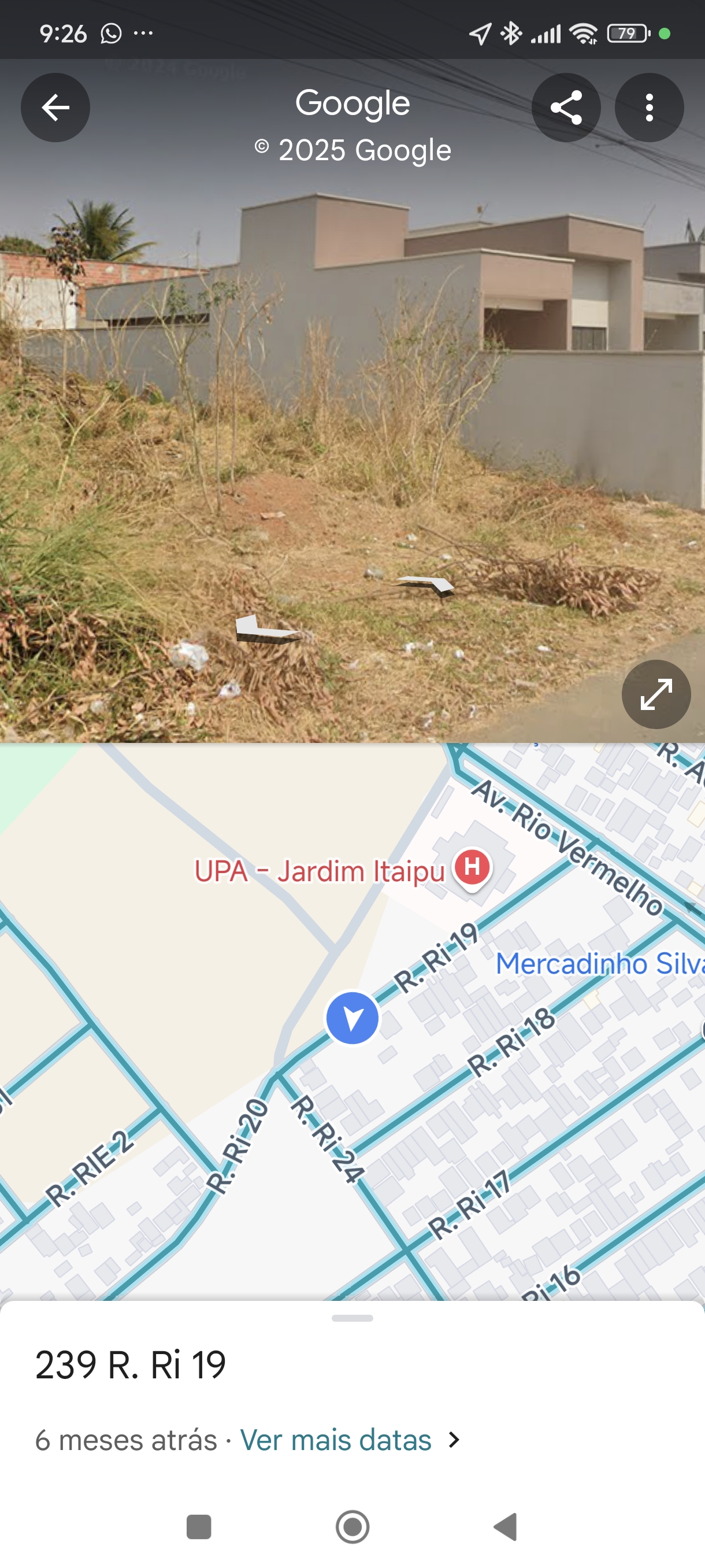The image size is (705, 1568).
Task: Open Ver mais datas link
Action: [335, 1441]
